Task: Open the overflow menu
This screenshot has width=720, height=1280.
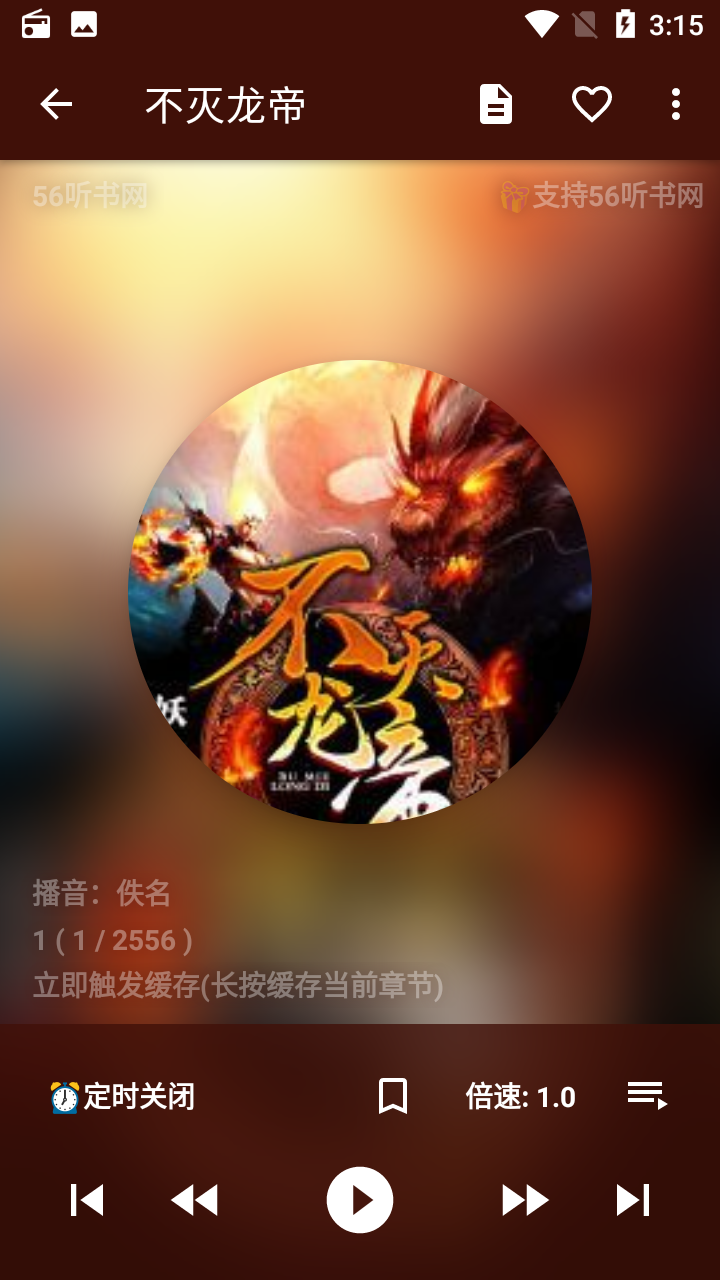Action: [x=676, y=104]
